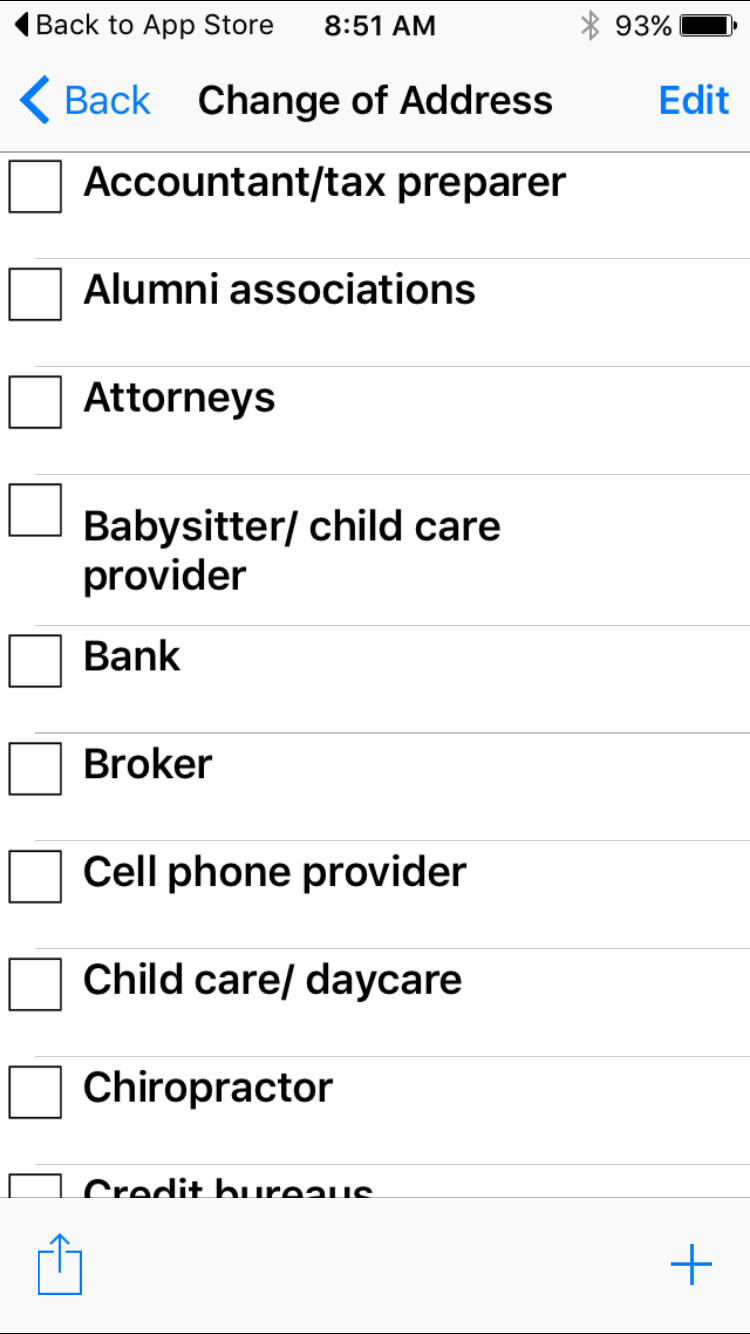Tick Child care/ daycare checkbox
Image resolution: width=750 pixels, height=1334 pixels.
tap(35, 985)
